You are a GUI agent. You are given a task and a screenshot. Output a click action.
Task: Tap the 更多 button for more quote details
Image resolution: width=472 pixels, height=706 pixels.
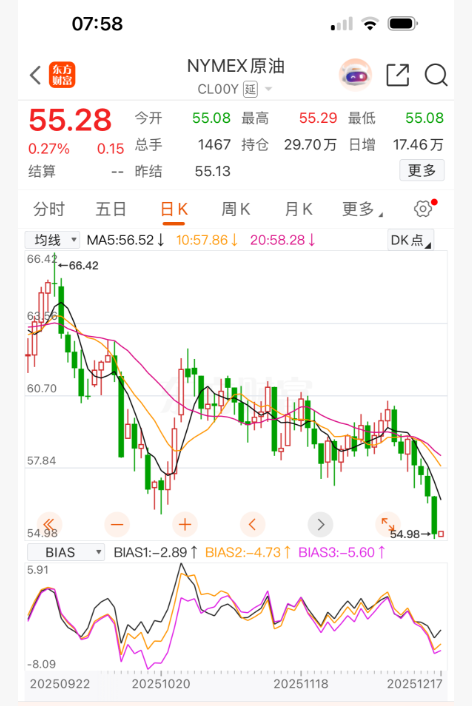pyautogui.click(x=422, y=170)
